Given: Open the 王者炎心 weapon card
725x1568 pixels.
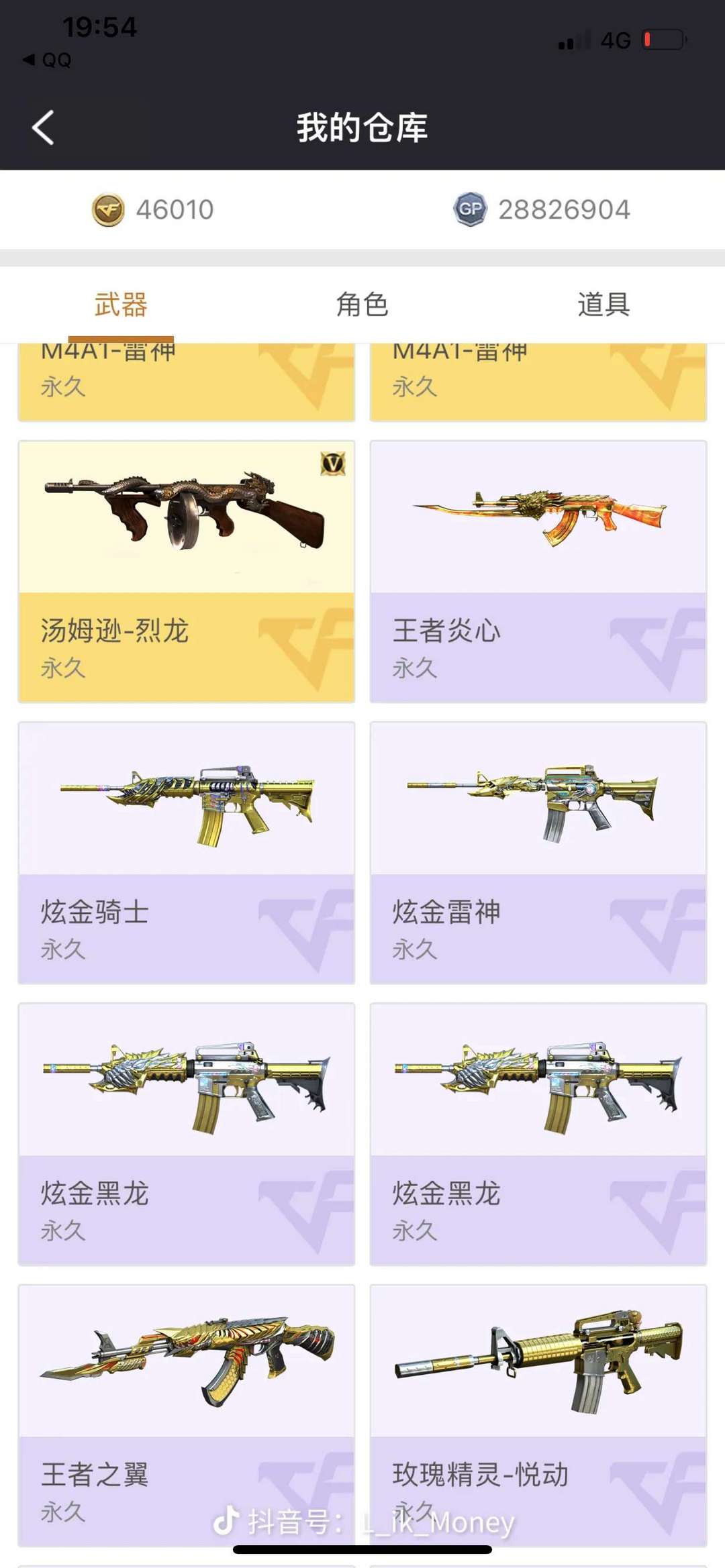Looking at the screenshot, I should coord(538,571).
